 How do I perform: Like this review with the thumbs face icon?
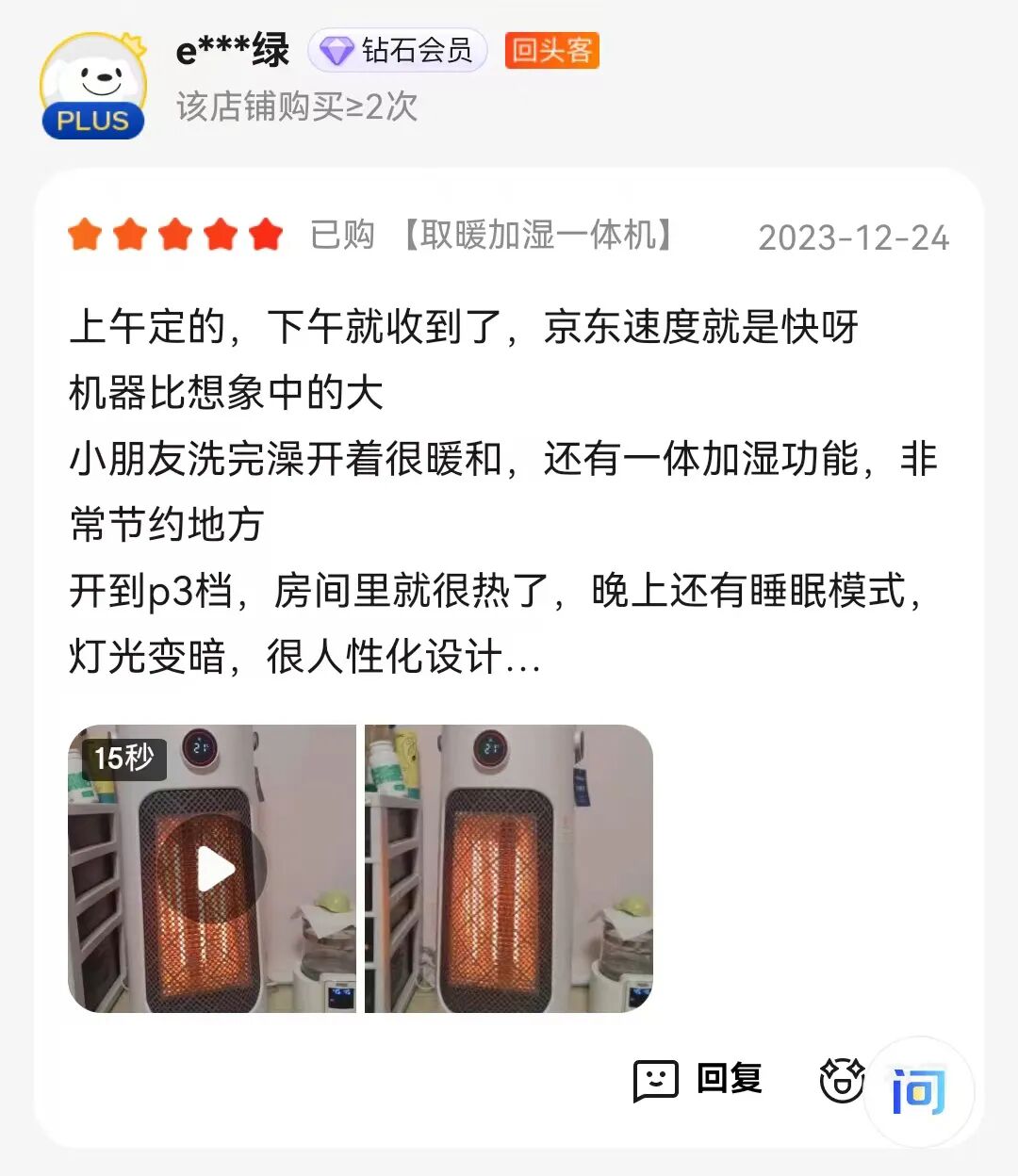(841, 1080)
